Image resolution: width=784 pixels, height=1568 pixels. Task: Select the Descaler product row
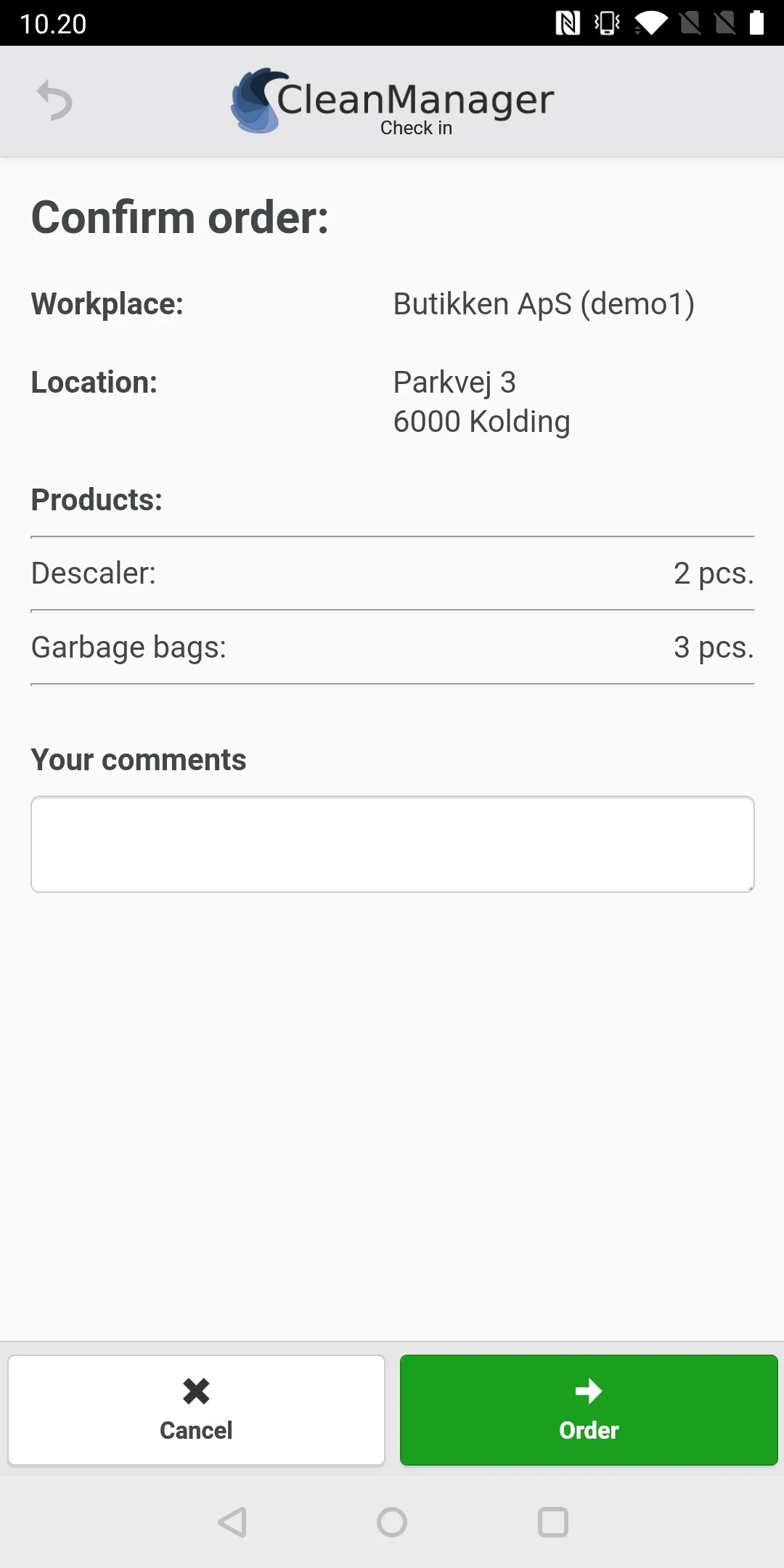click(x=392, y=573)
